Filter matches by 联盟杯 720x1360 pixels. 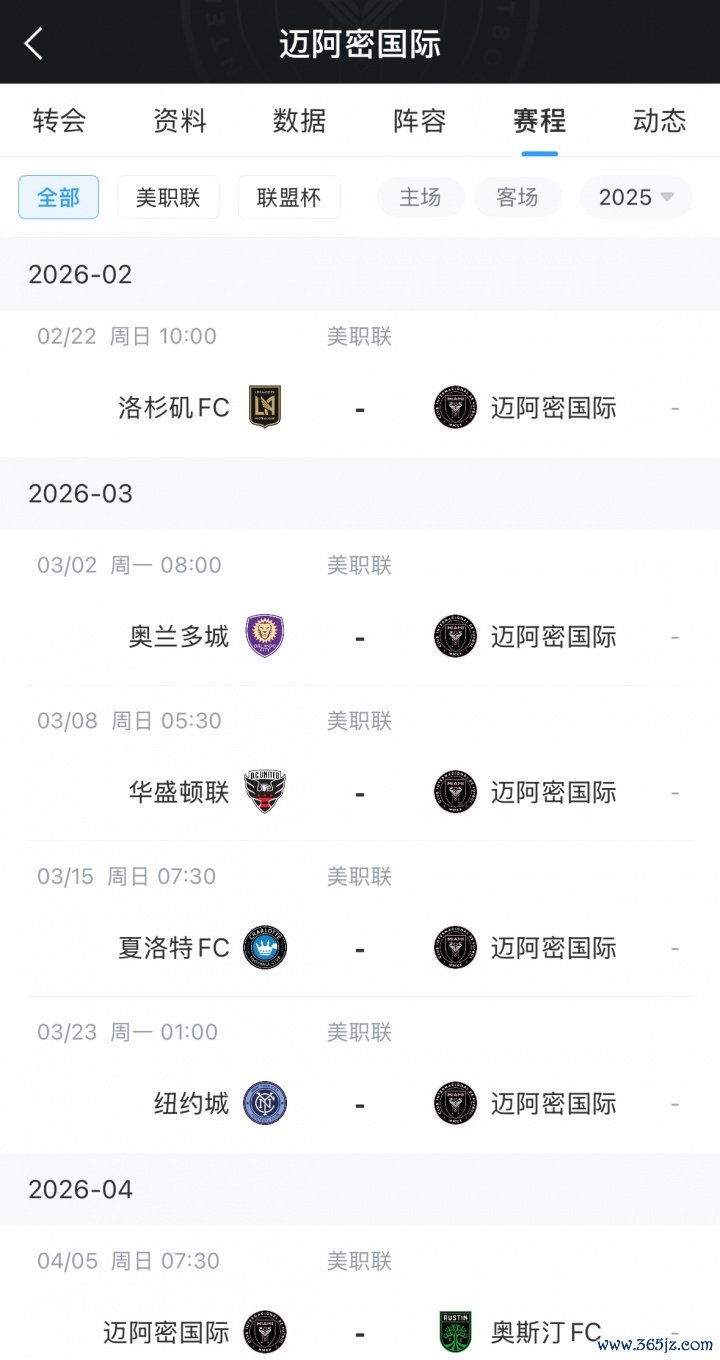click(x=289, y=197)
